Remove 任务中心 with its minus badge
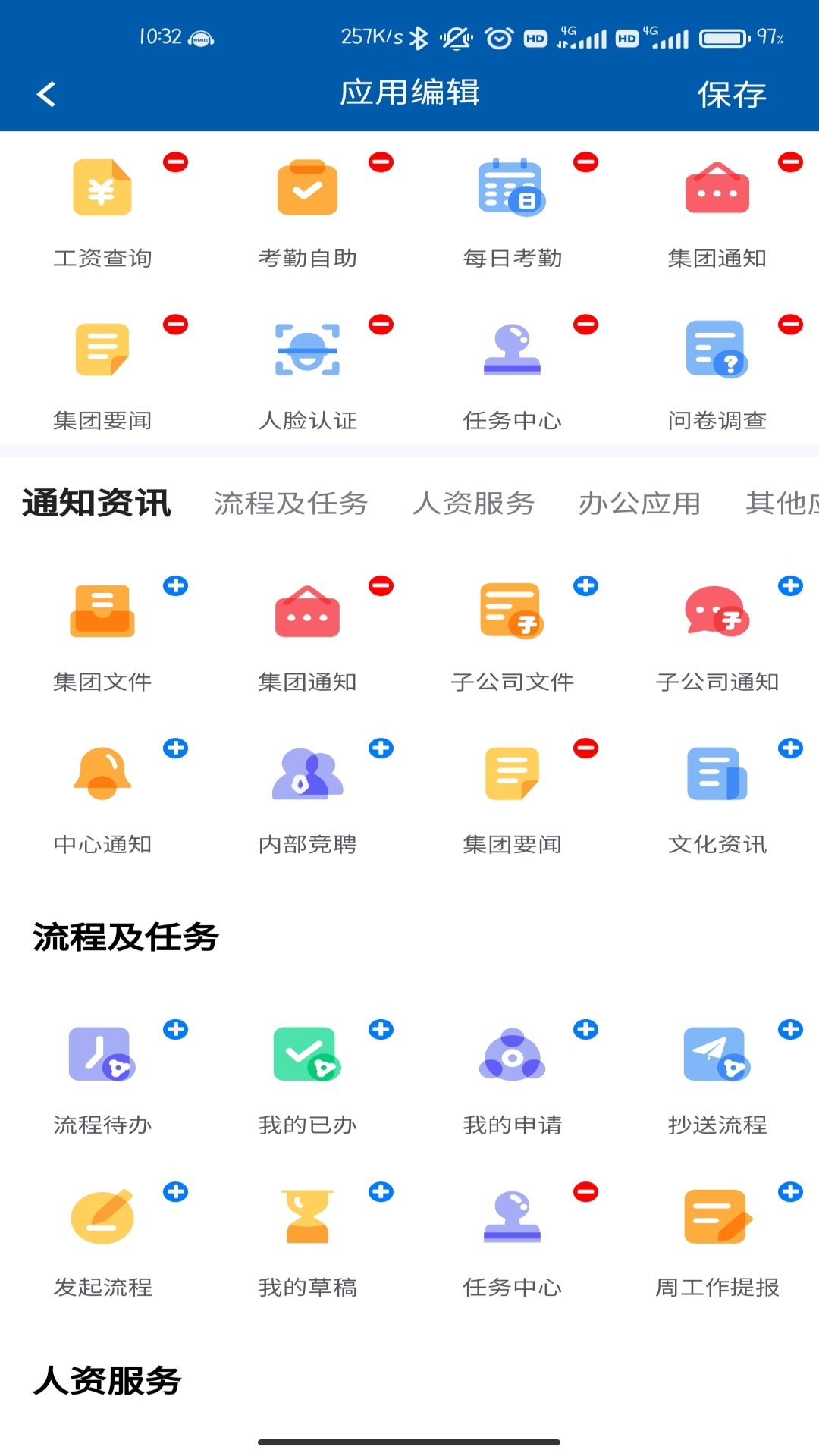Screen dimensions: 819x1456 pyautogui.click(x=586, y=1191)
